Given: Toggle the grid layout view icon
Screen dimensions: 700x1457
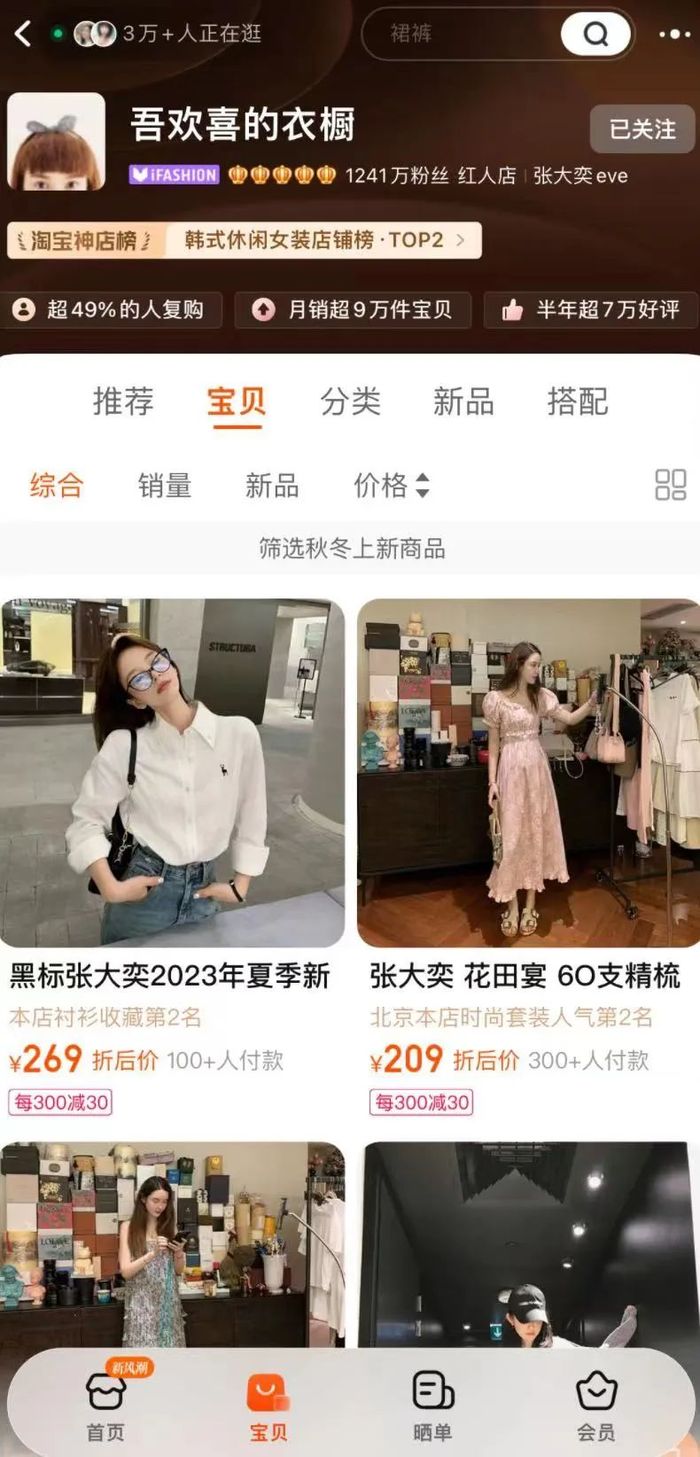Looking at the screenshot, I should click(670, 485).
